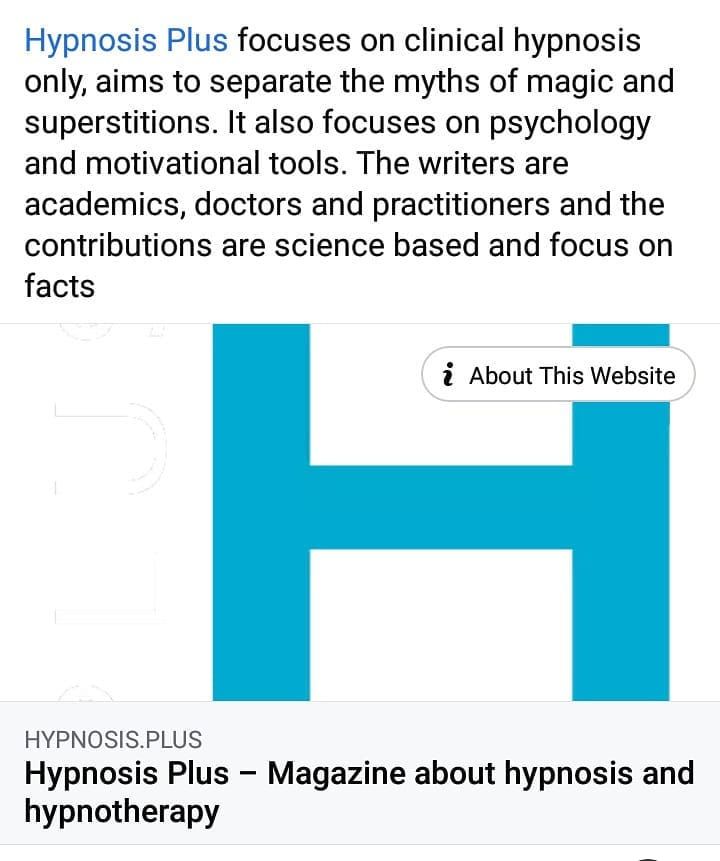This screenshot has width=720, height=861.
Task: Open the Hypnosis Plus blue page link
Action: pyautogui.click(x=126, y=41)
